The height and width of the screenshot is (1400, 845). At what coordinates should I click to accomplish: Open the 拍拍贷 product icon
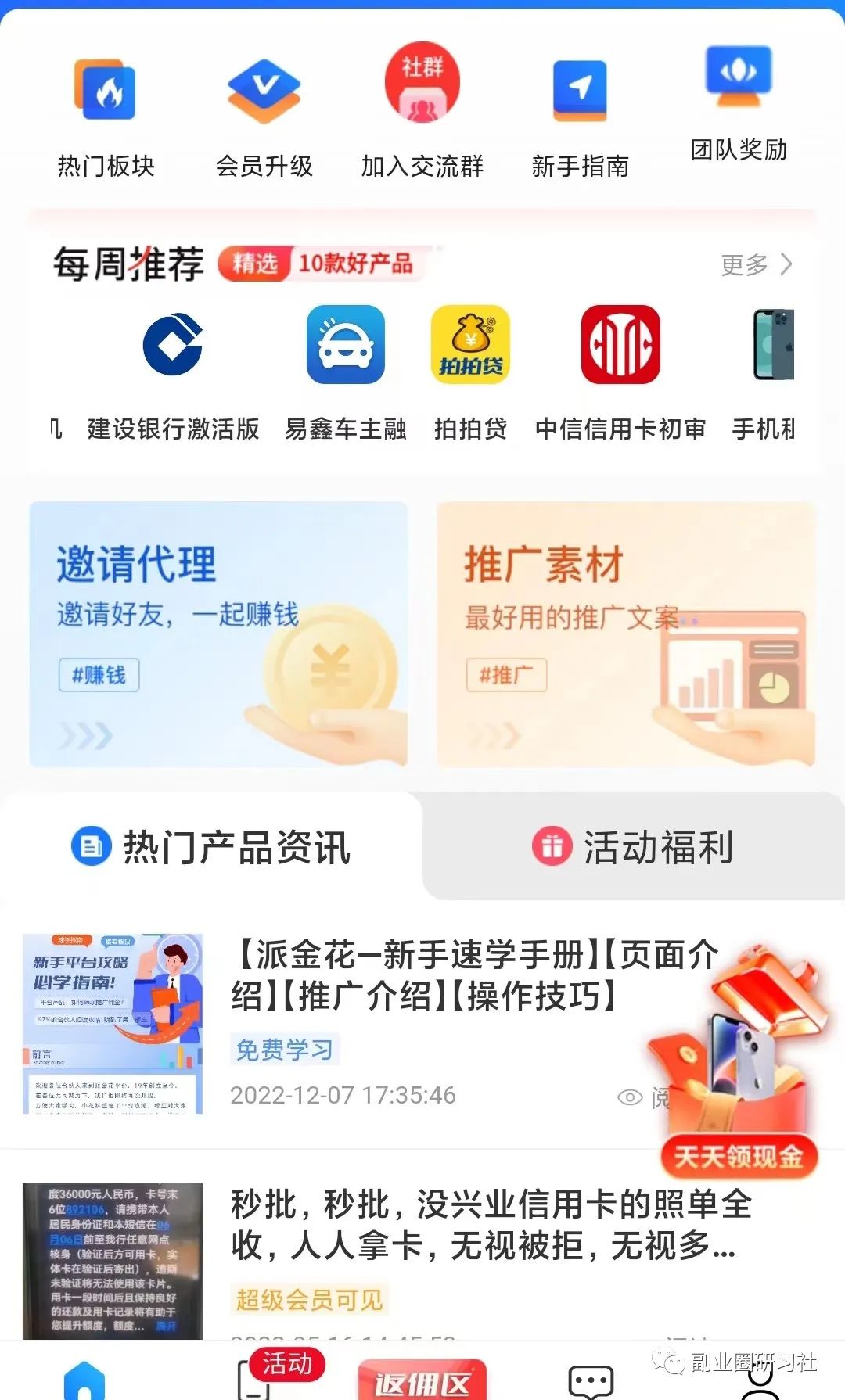(x=469, y=344)
